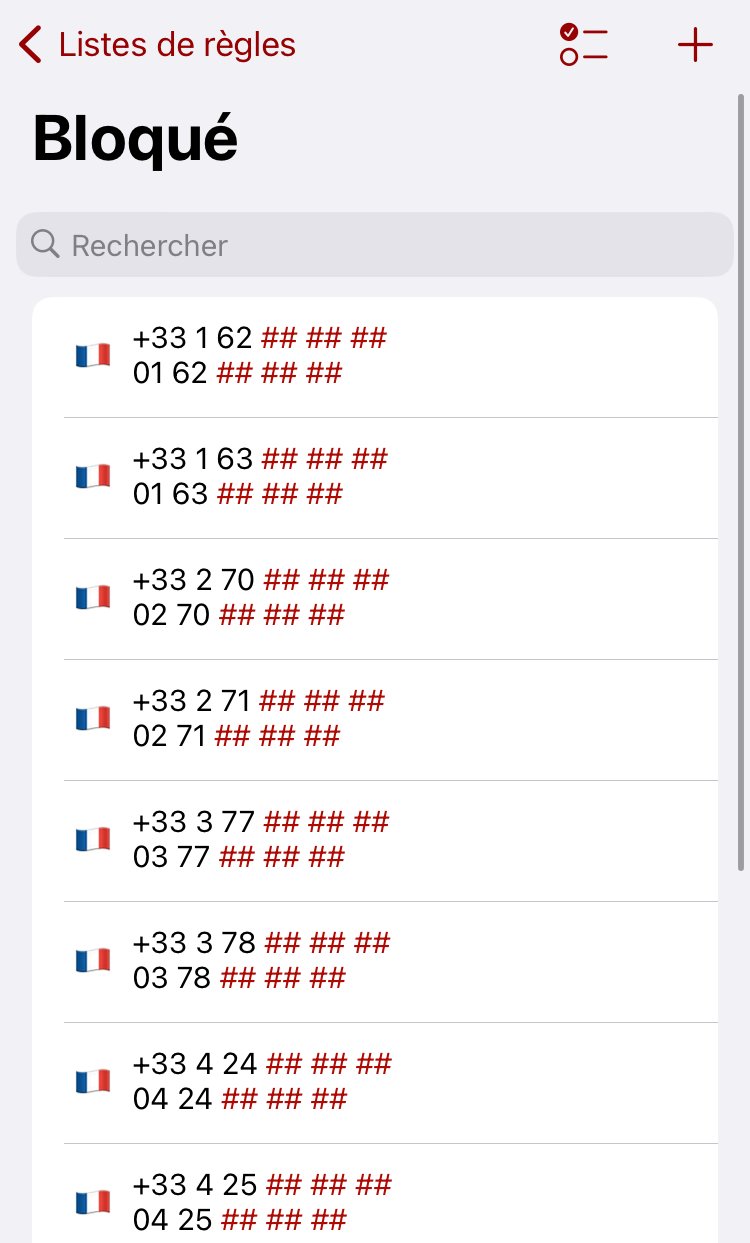Open the +33 4 25 blocked rule
The width and height of the screenshot is (750, 1243).
click(375, 1201)
